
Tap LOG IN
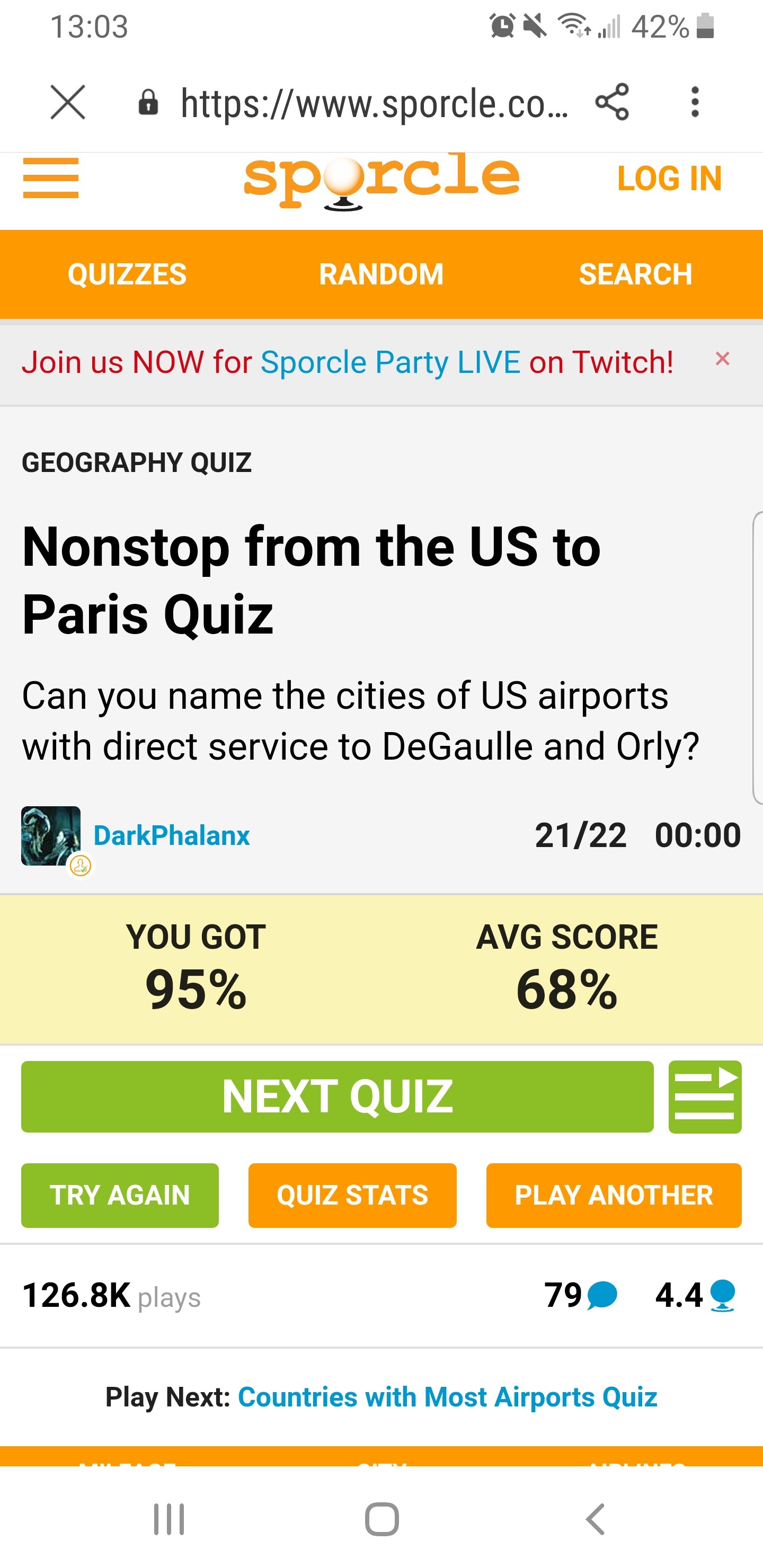(669, 179)
